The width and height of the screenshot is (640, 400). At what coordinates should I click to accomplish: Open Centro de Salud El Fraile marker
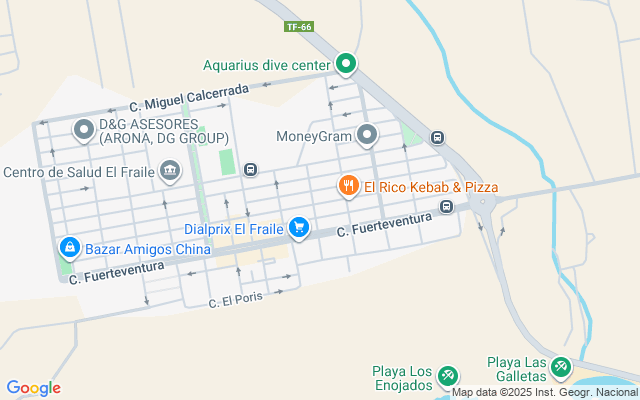point(170,171)
